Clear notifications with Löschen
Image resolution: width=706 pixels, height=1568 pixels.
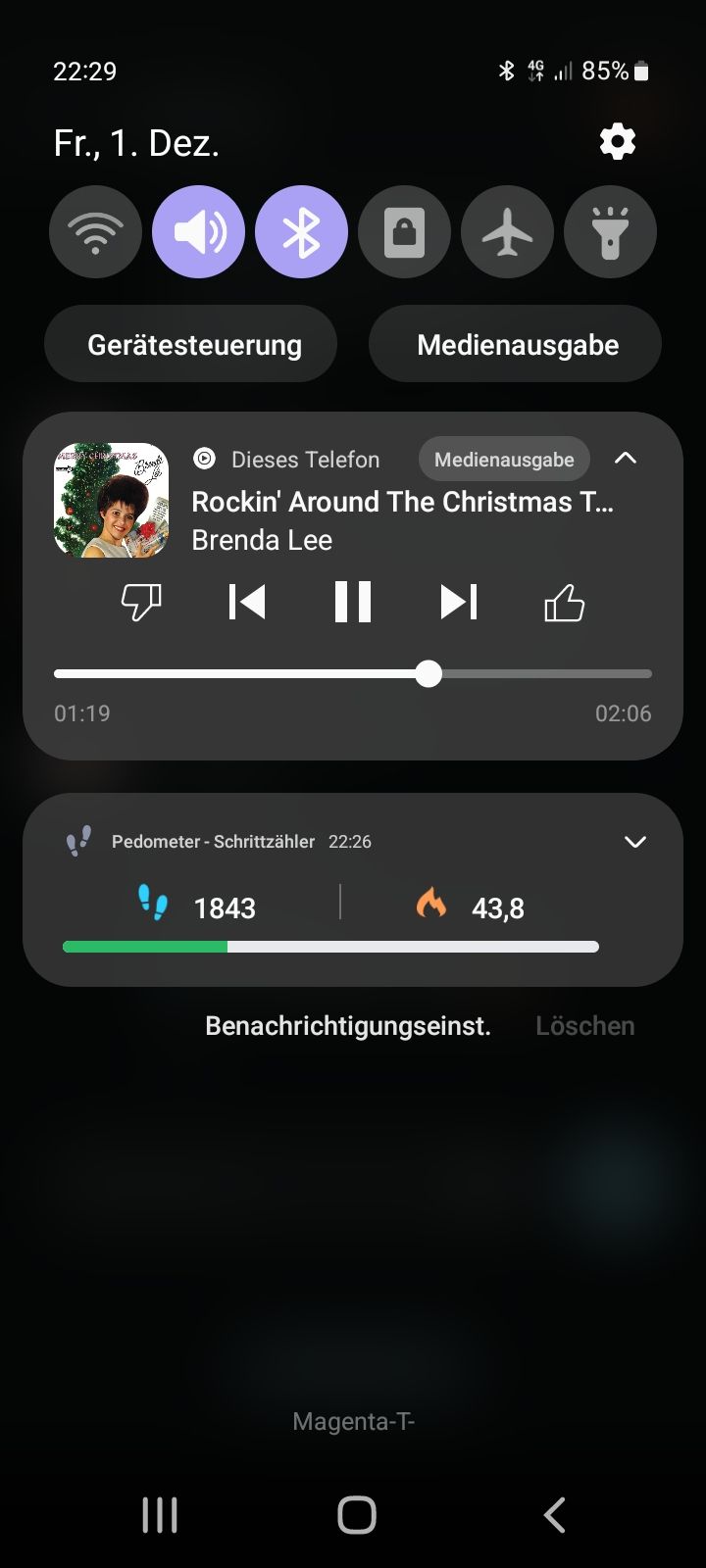pyautogui.click(x=584, y=1026)
